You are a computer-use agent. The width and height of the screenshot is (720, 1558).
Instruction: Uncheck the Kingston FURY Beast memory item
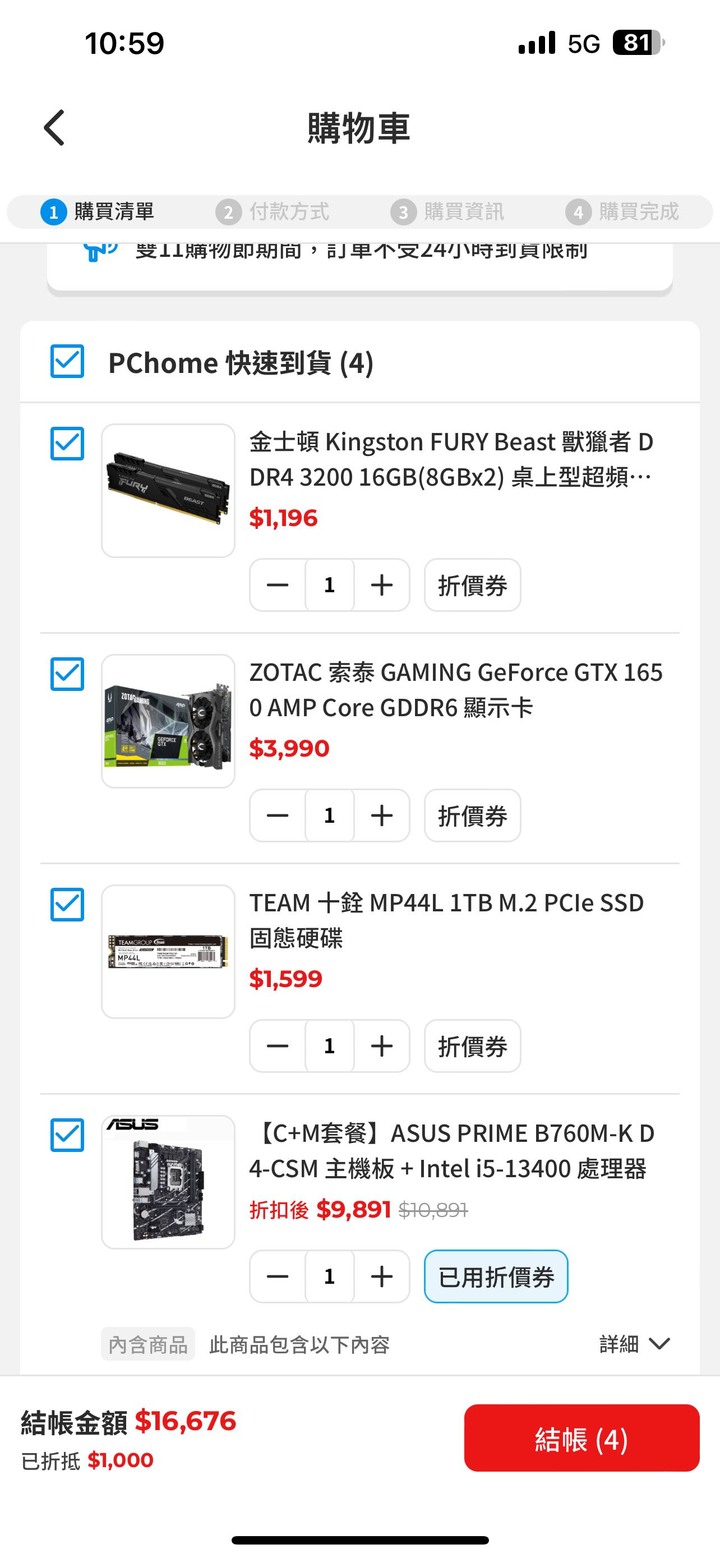(x=67, y=443)
